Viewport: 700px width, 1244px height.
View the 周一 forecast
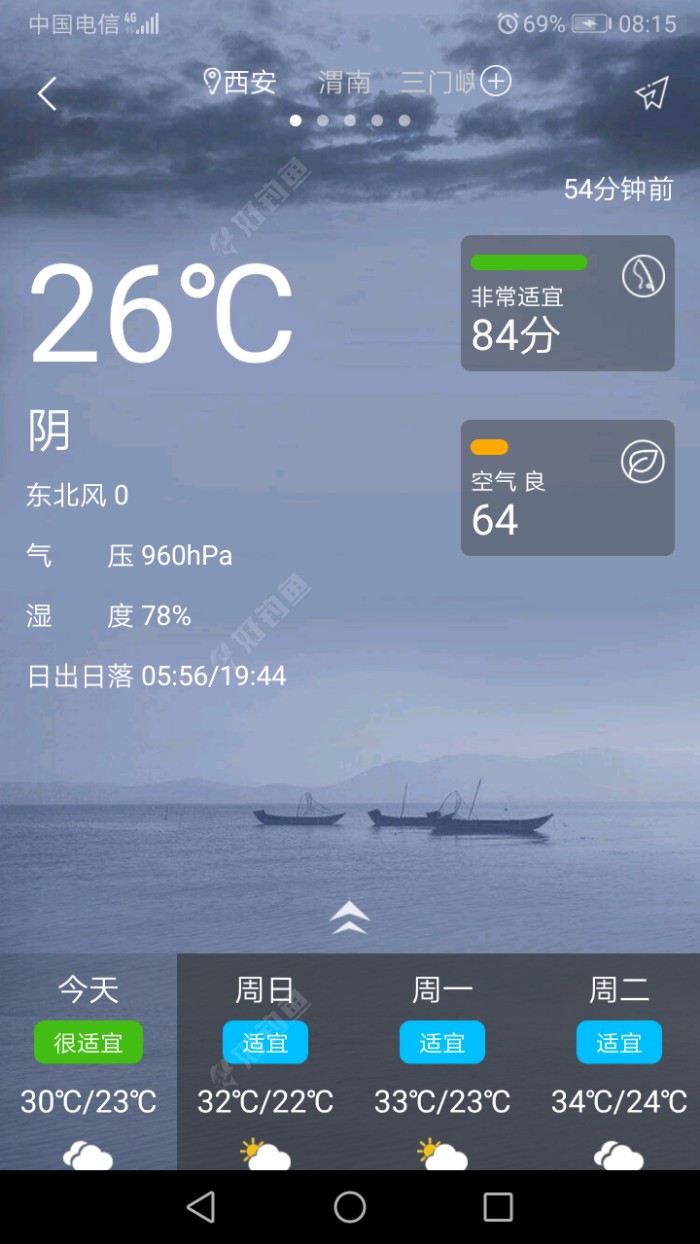pos(442,1060)
